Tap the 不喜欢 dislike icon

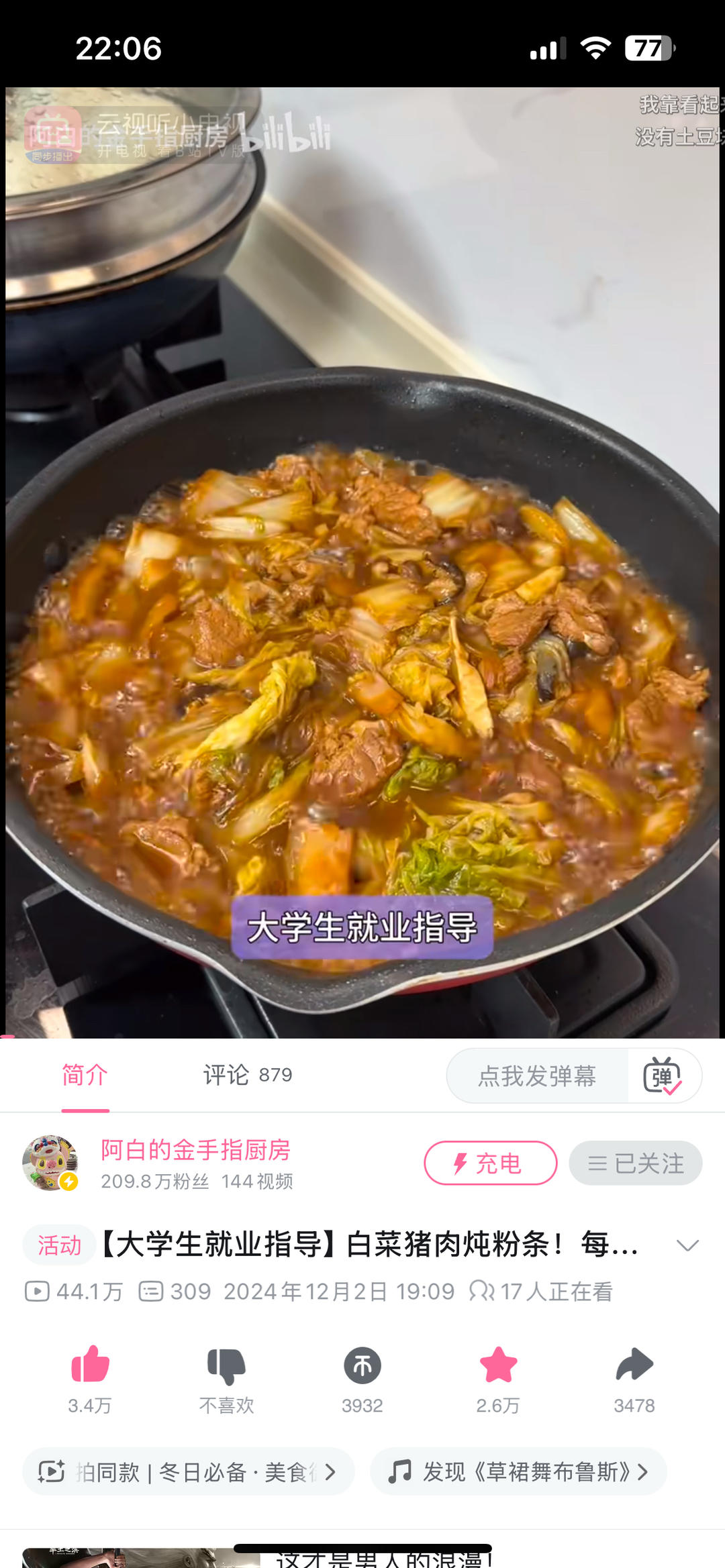coord(226,1366)
